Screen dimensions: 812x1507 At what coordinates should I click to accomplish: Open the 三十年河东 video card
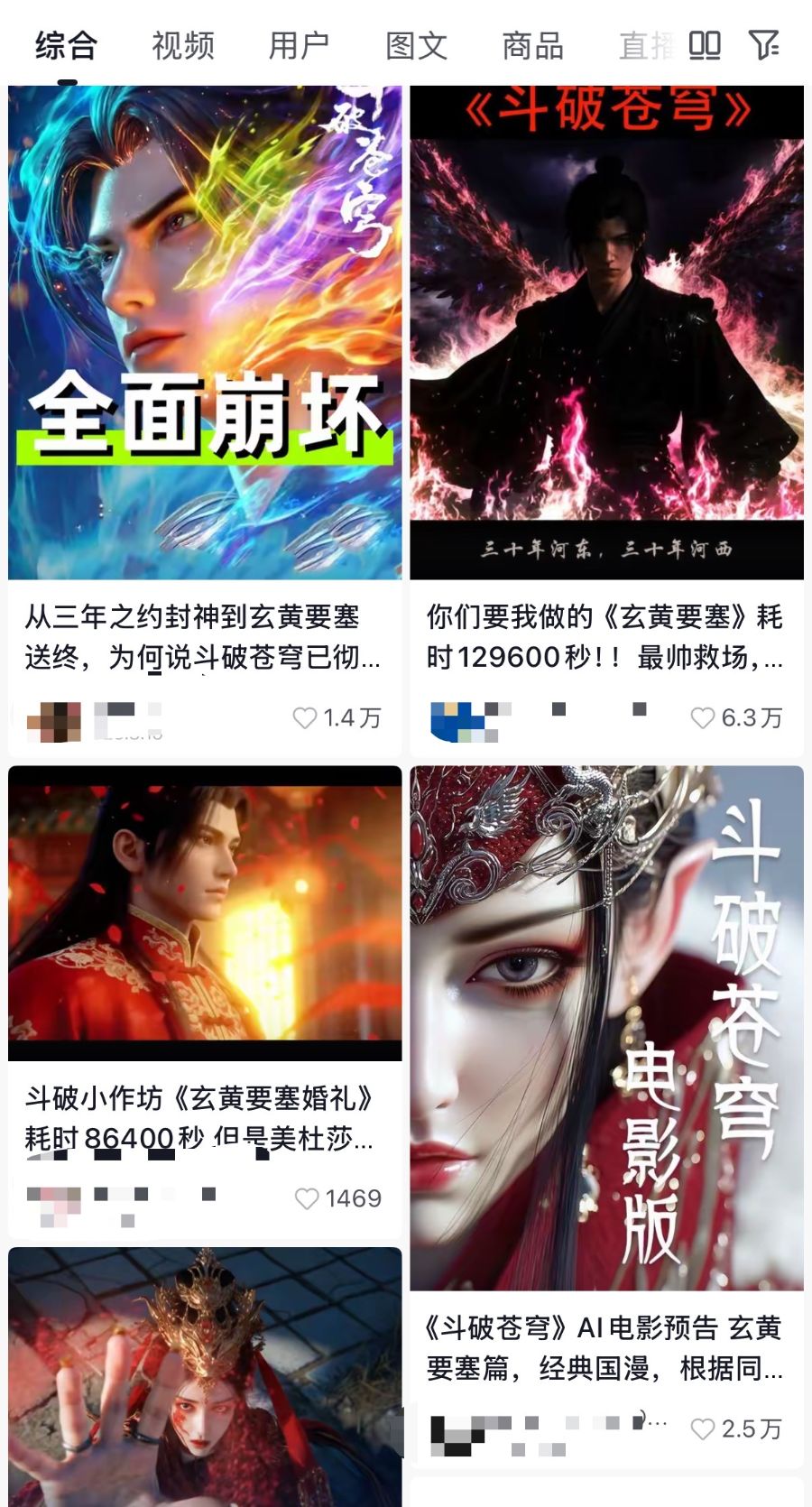(606, 334)
